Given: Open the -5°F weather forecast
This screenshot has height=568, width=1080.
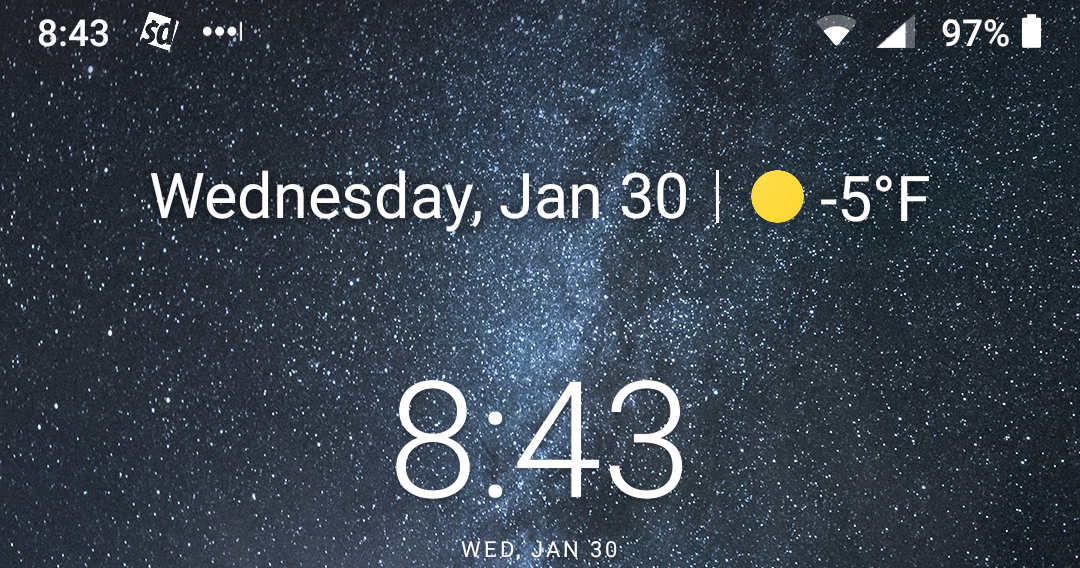Looking at the screenshot, I should pos(842,198).
